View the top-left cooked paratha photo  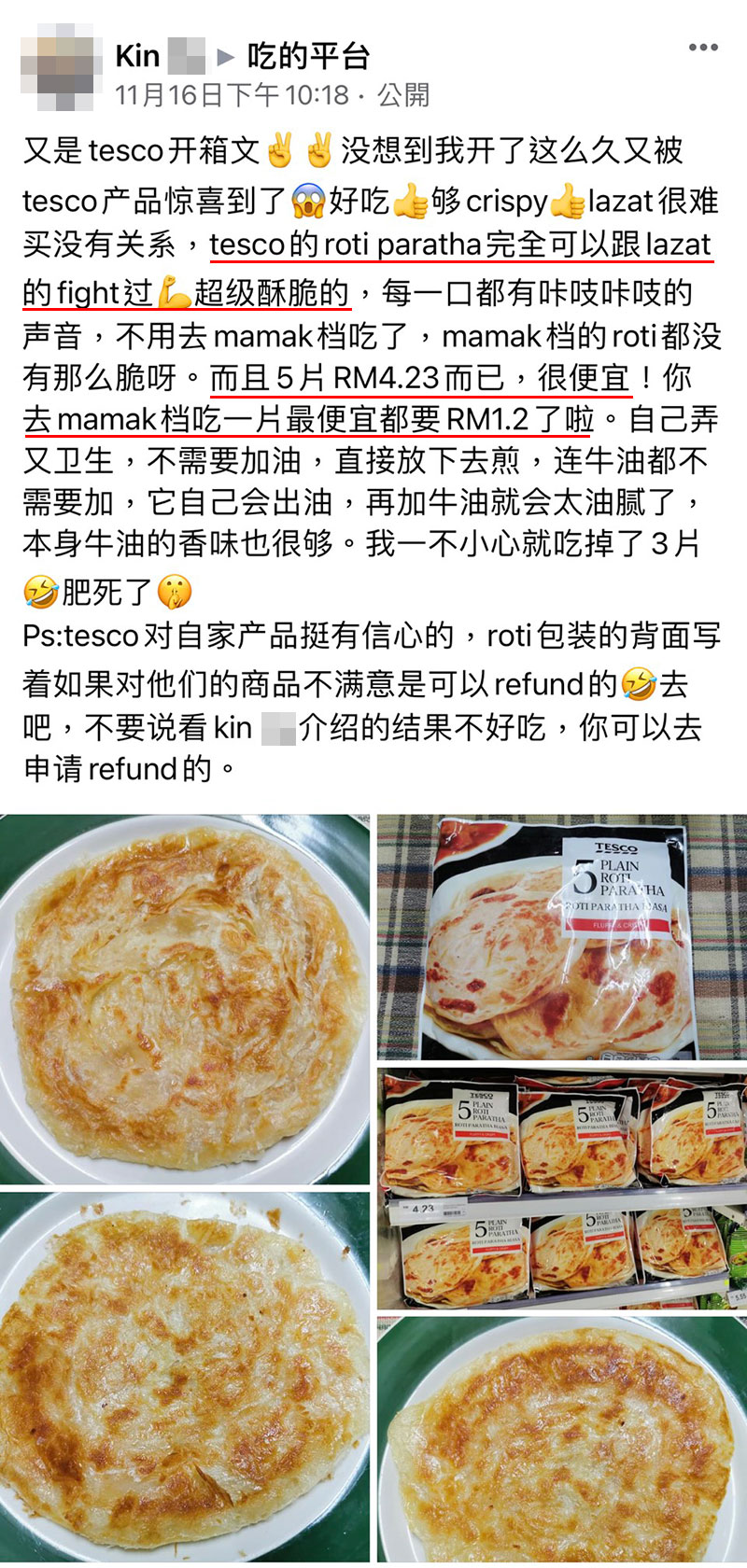(185, 999)
